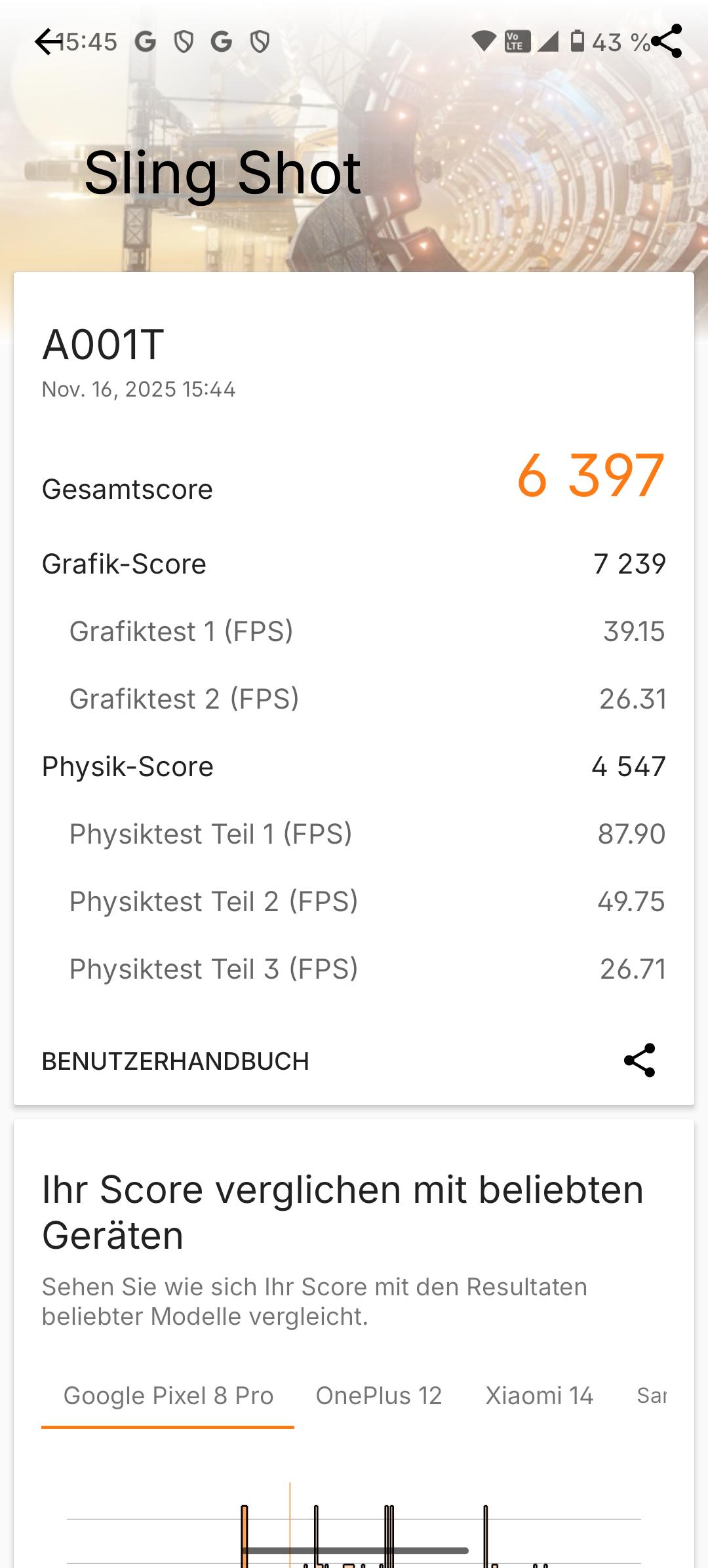Open the BENUTZERHANDBUCH user guide
Viewport: 708px width, 1568px height.
coord(175,1061)
